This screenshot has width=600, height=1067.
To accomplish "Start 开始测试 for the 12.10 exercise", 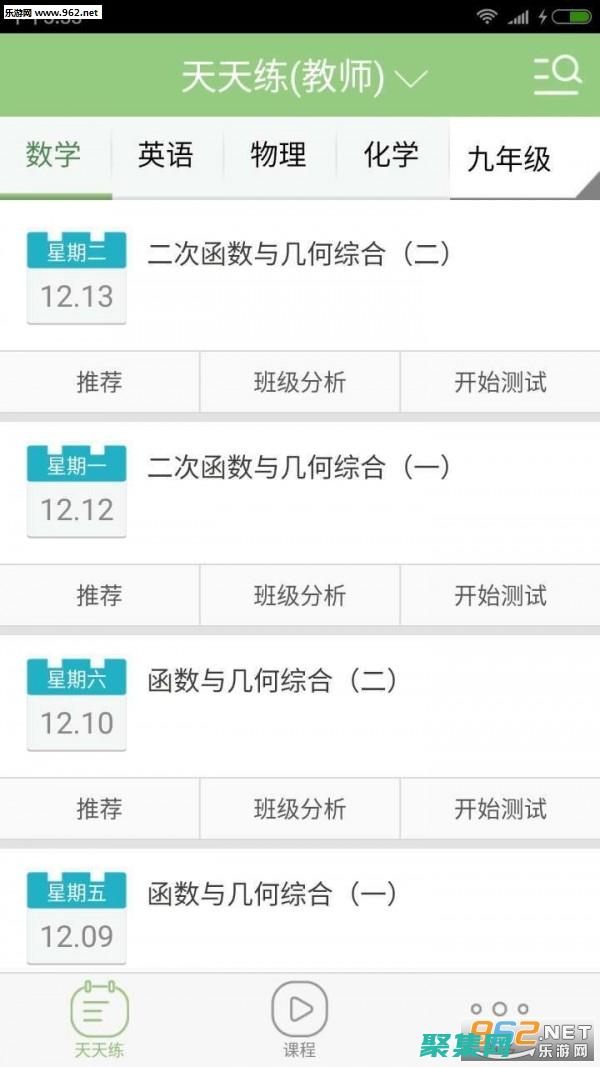I will click(500, 808).
